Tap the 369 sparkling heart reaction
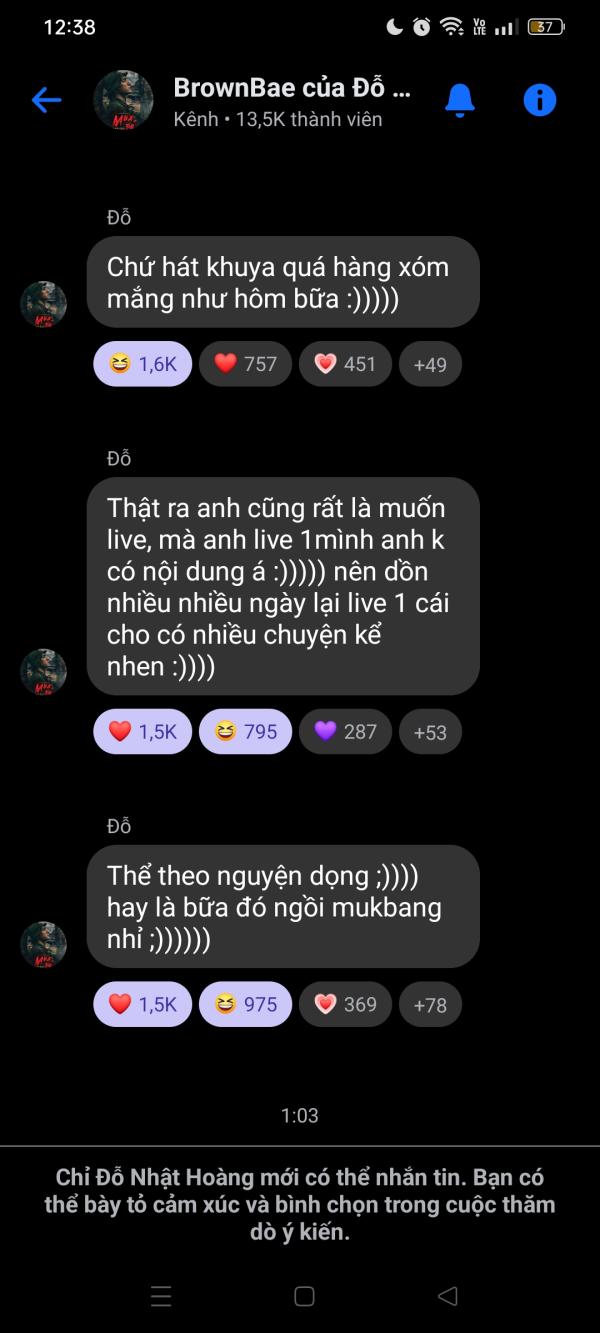The image size is (600, 1333). point(345,1004)
